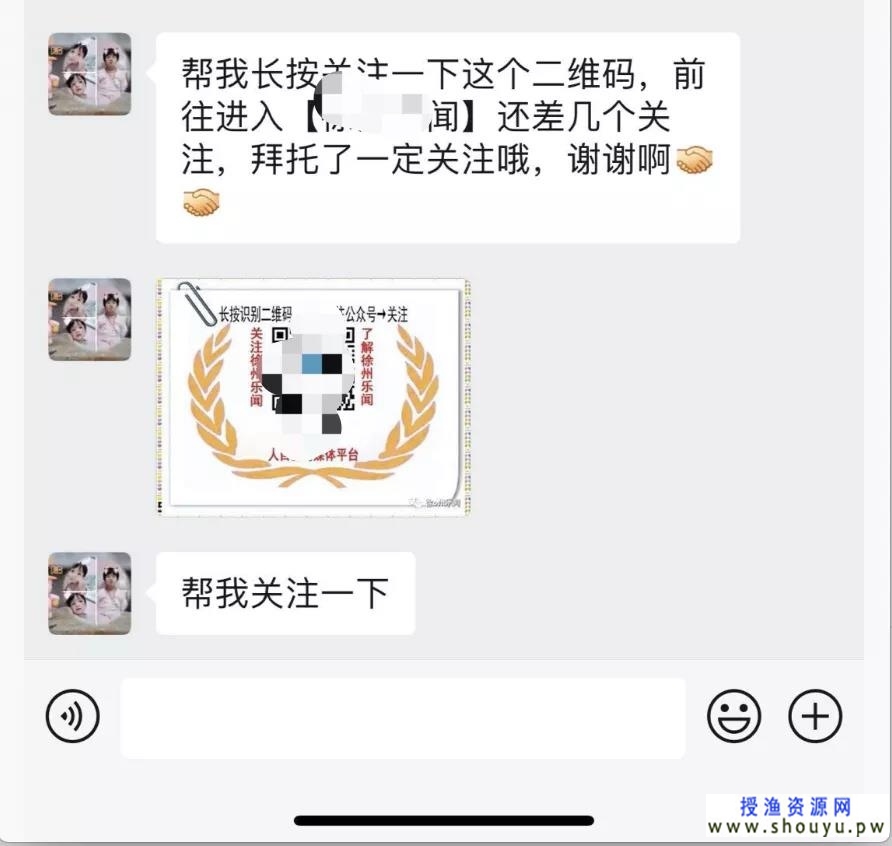Switch to voice message input
The image size is (892, 846).
tap(73, 716)
